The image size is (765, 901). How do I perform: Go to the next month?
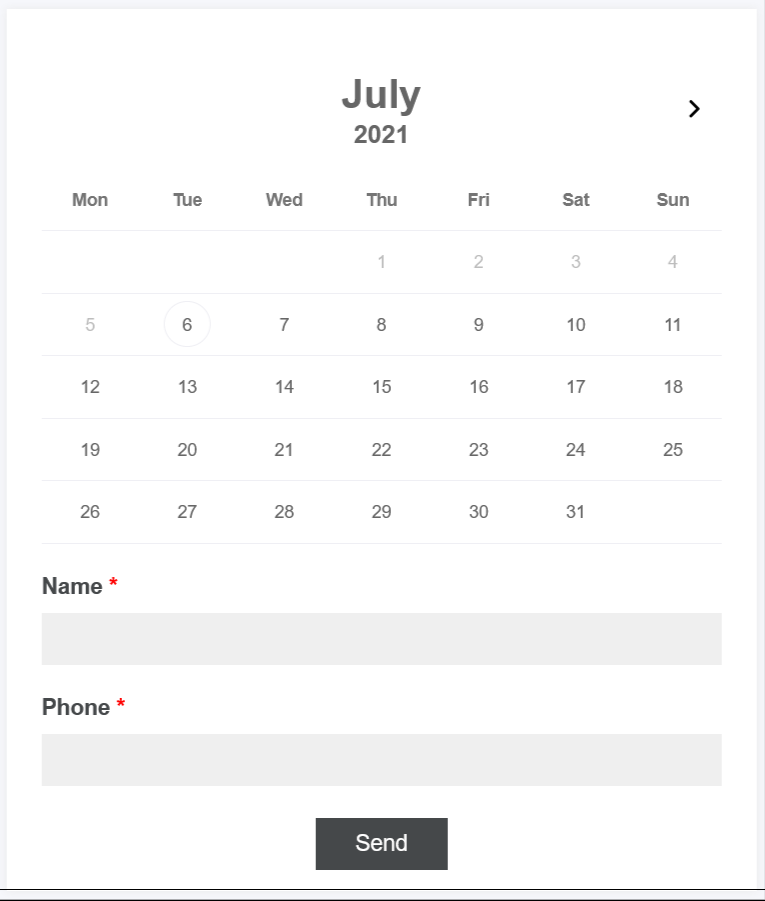click(x=694, y=109)
